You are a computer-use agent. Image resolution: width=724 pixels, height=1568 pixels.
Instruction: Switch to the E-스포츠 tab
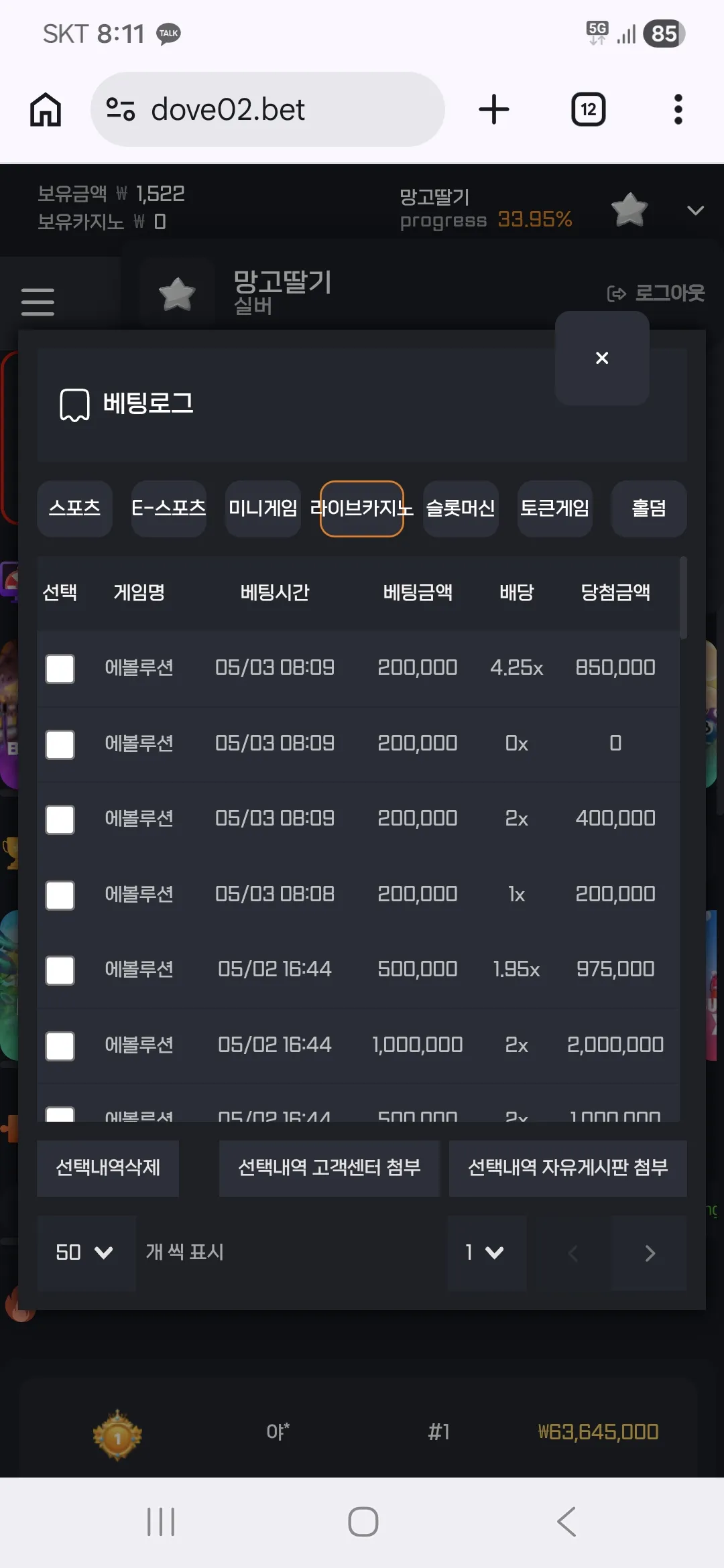168,508
